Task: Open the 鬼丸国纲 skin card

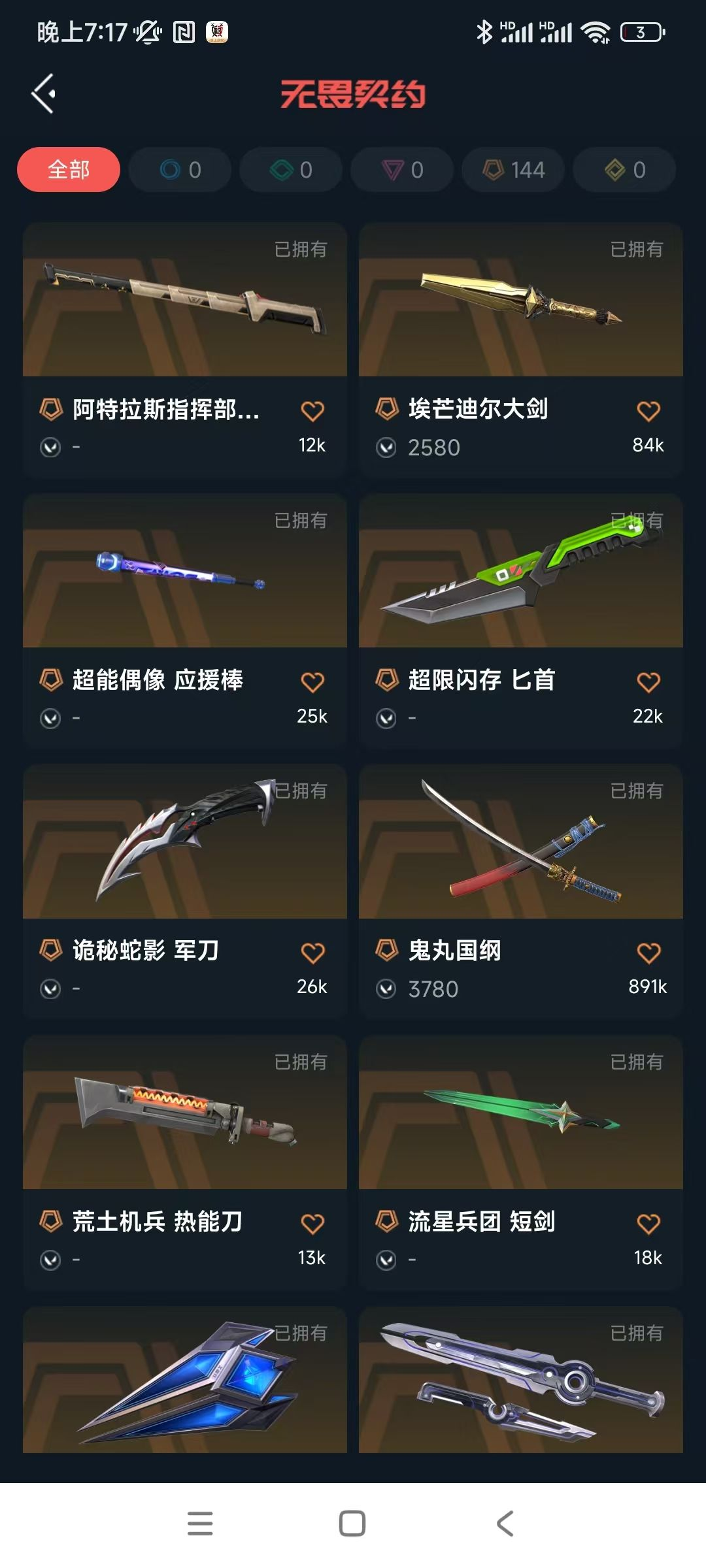Action: click(520, 849)
